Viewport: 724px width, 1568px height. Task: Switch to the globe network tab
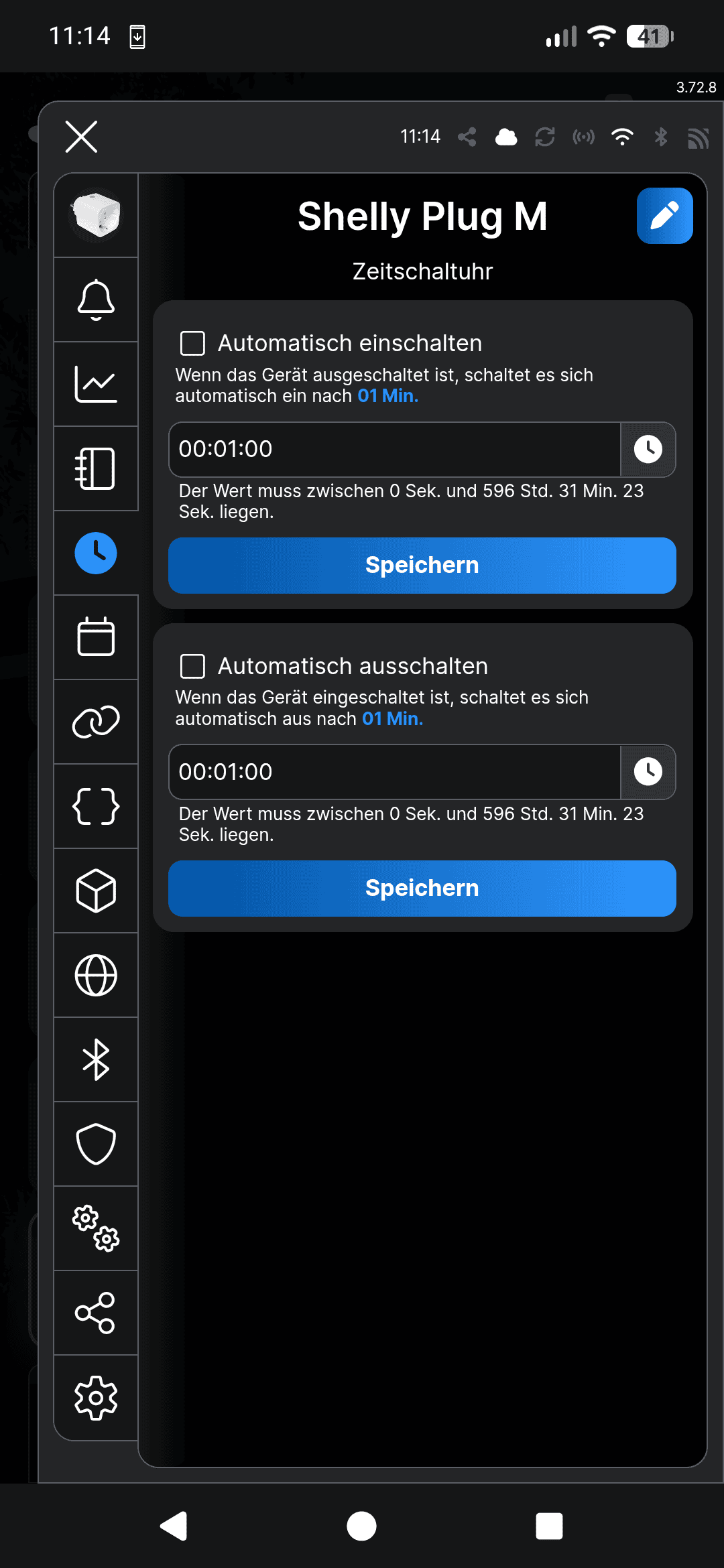[96, 975]
